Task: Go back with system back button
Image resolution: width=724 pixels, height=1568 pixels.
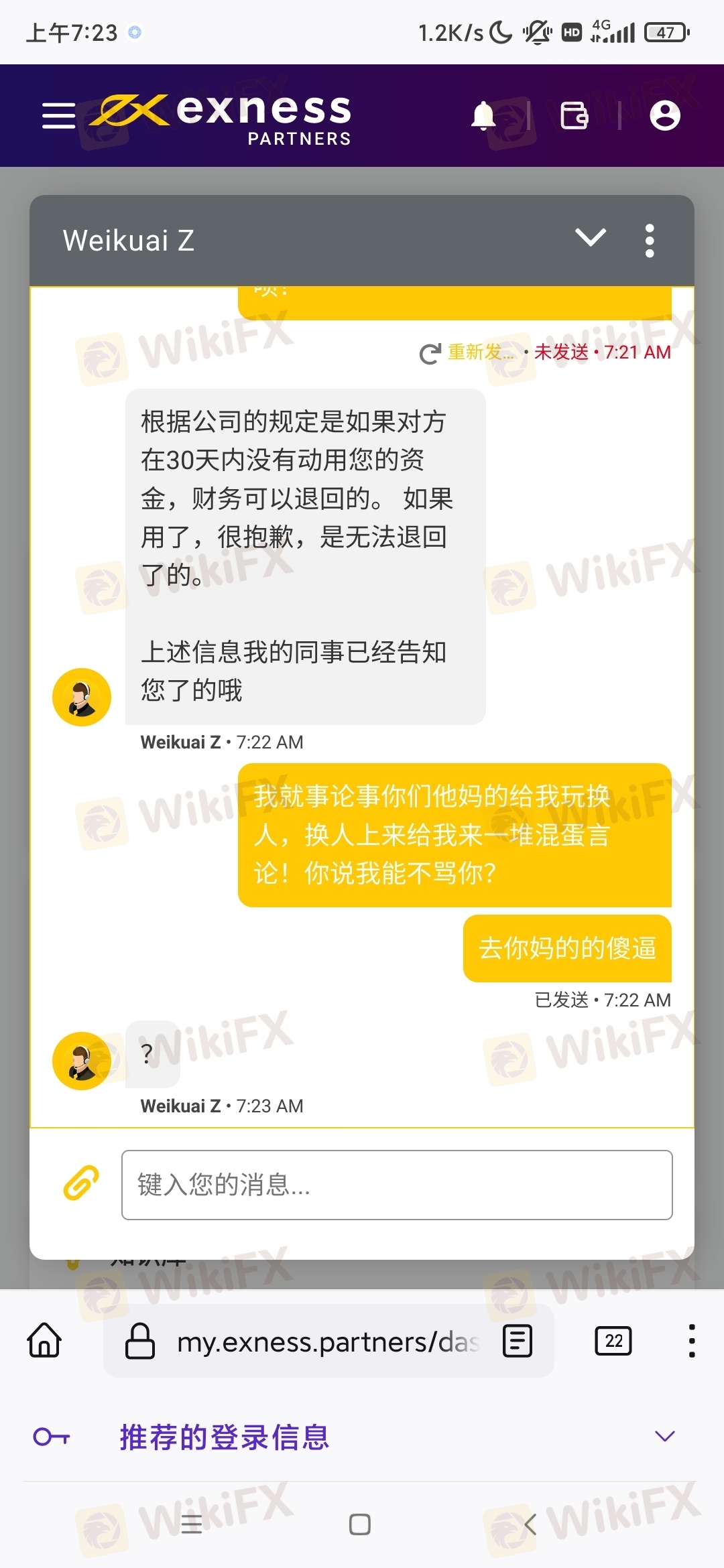Action: click(x=530, y=1524)
